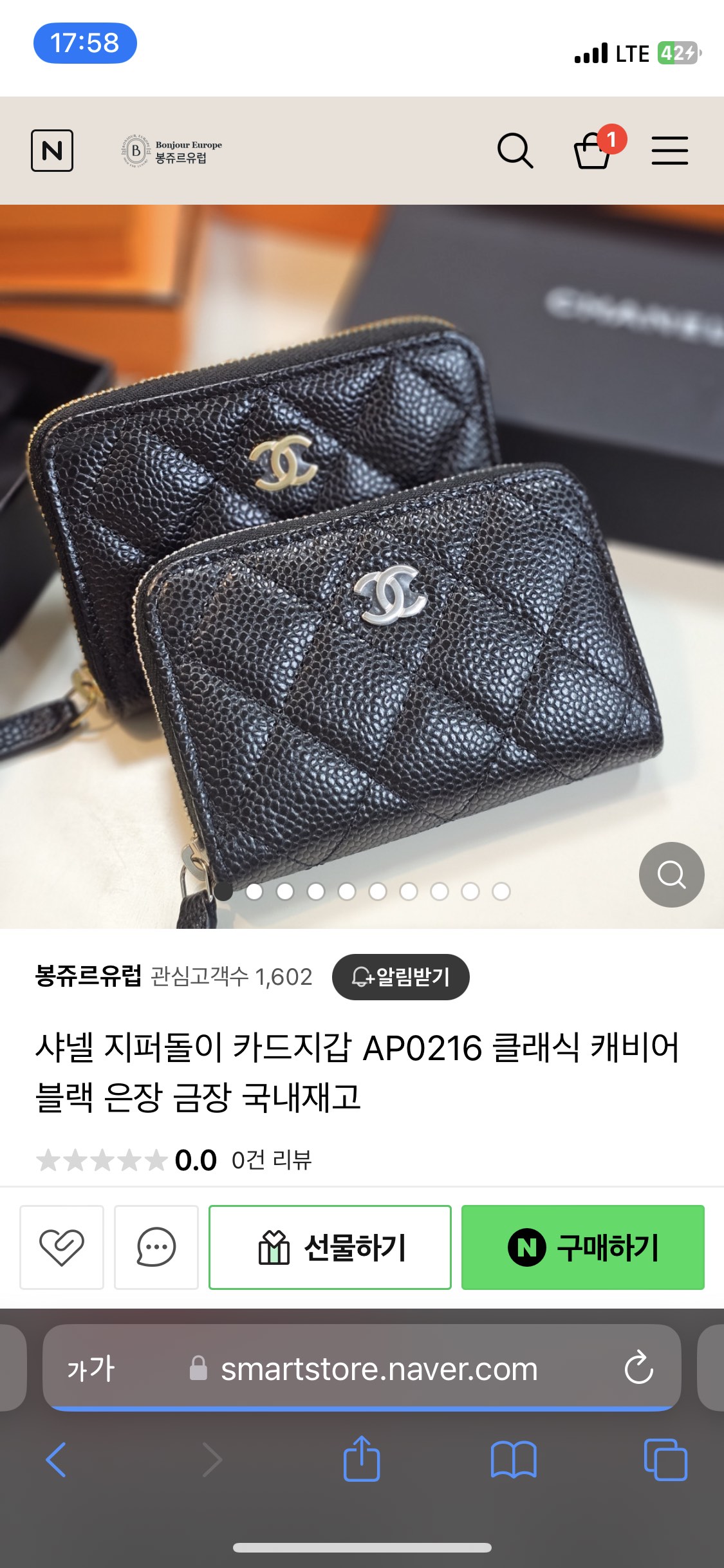Go back to the previous page

(x=56, y=1459)
